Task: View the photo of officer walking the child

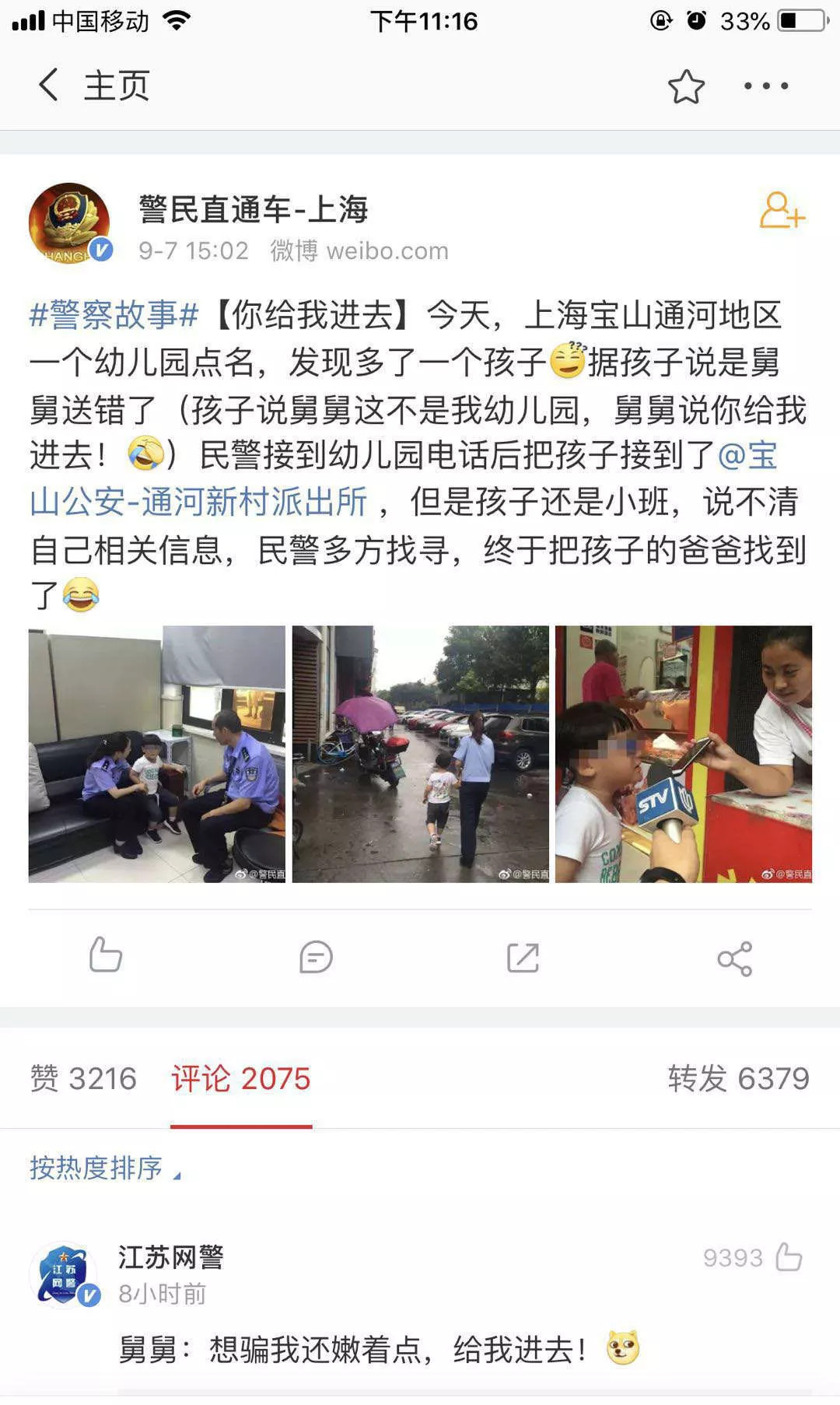Action: tap(420, 754)
